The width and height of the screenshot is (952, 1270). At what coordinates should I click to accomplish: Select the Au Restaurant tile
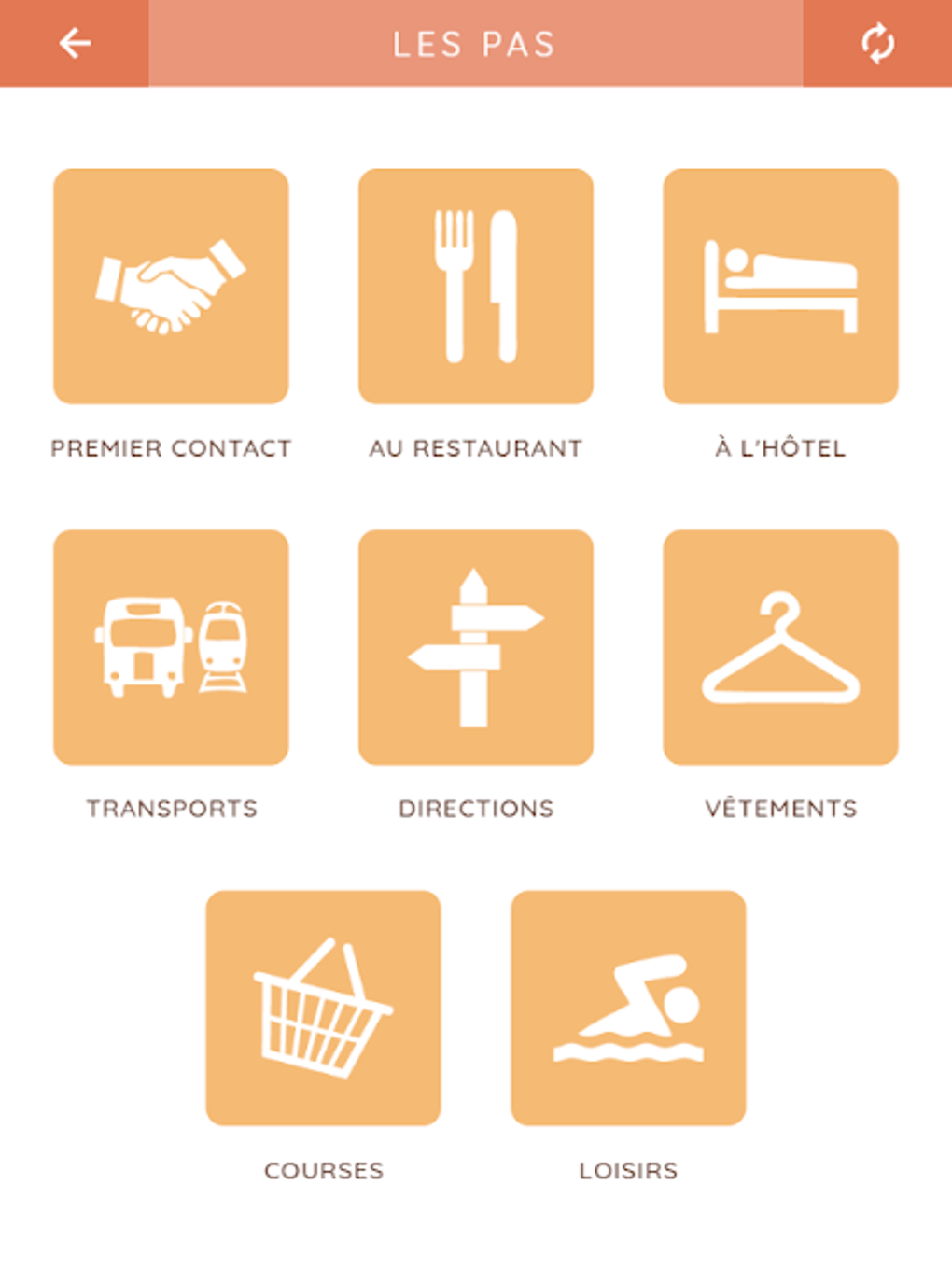[476, 286]
